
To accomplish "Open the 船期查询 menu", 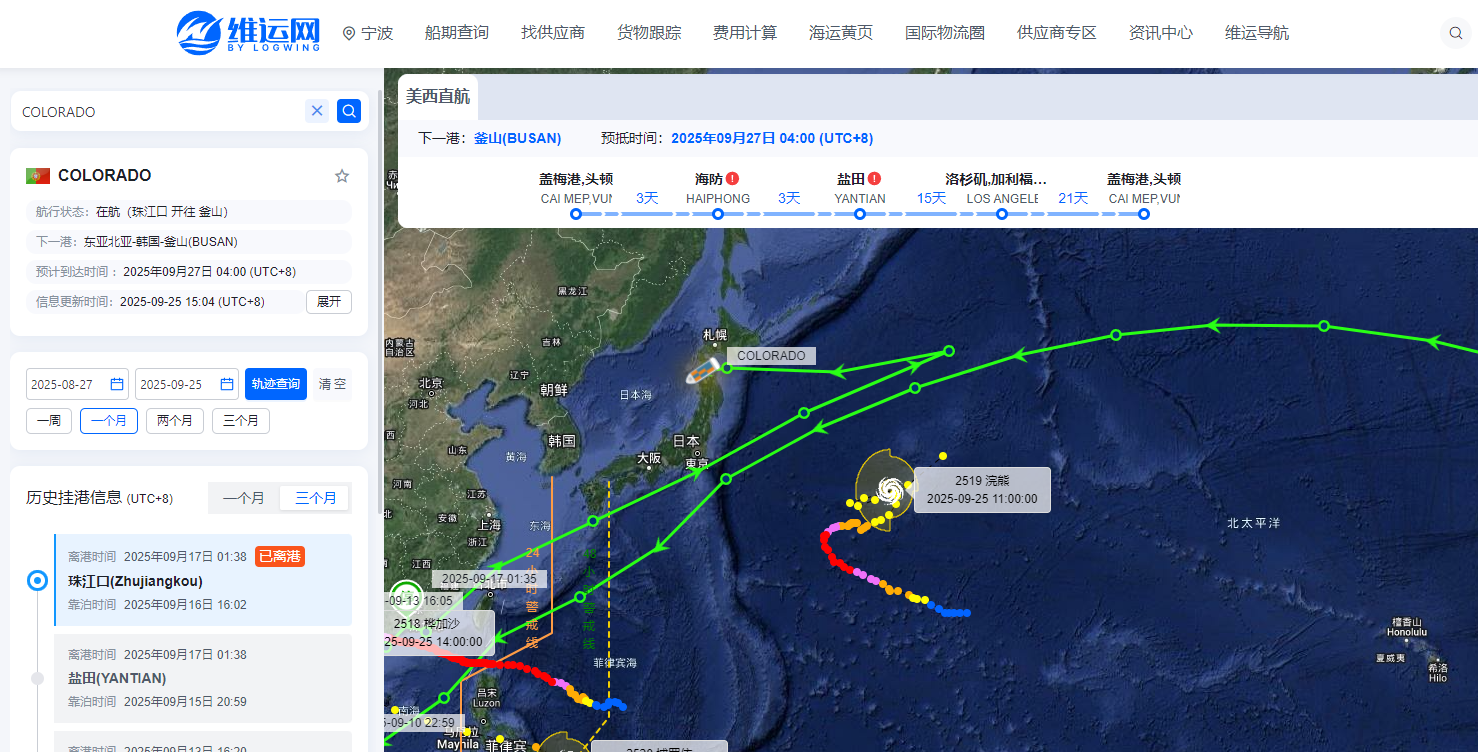I will click(x=457, y=33).
